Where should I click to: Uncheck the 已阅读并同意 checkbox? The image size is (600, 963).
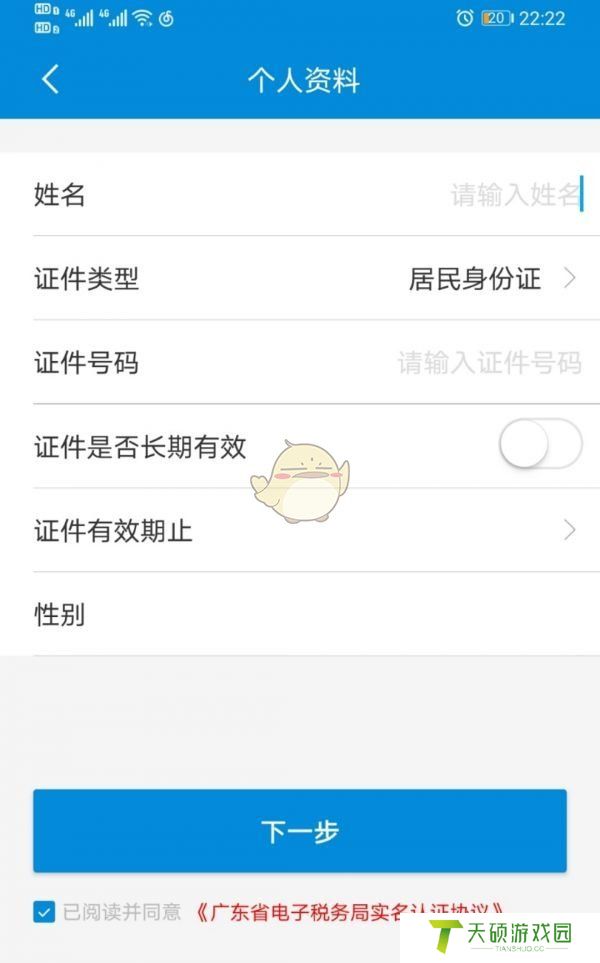44,912
